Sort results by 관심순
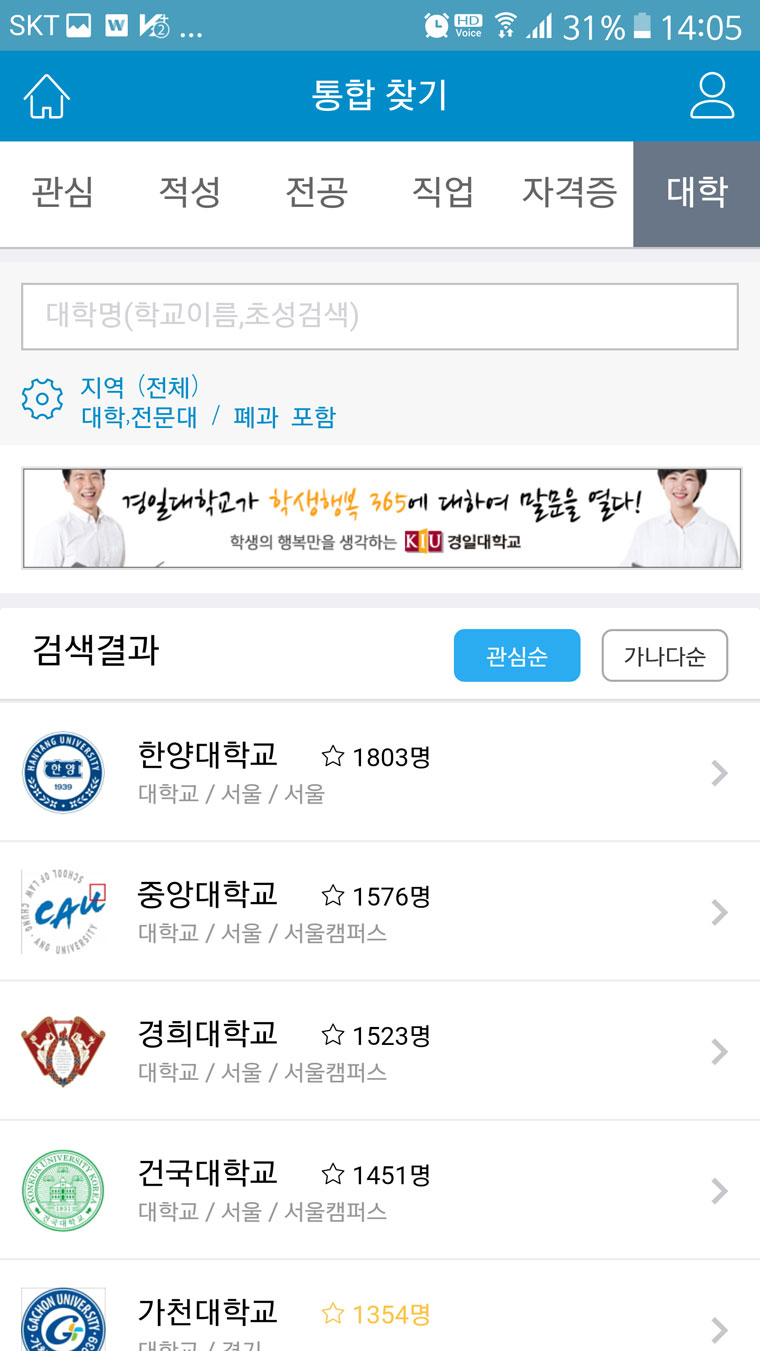This screenshot has height=1351, width=760. coord(516,656)
